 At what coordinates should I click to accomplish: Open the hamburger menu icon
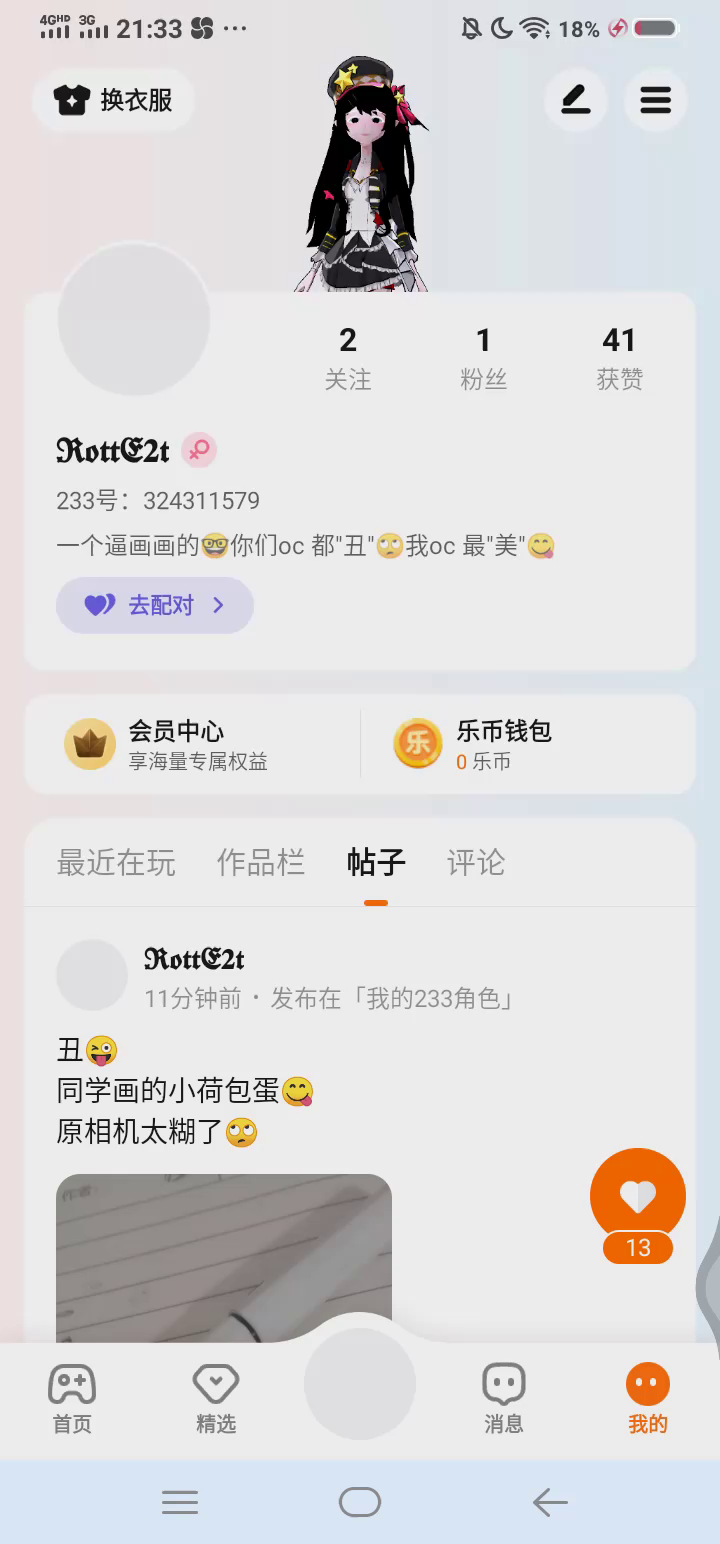[x=656, y=100]
